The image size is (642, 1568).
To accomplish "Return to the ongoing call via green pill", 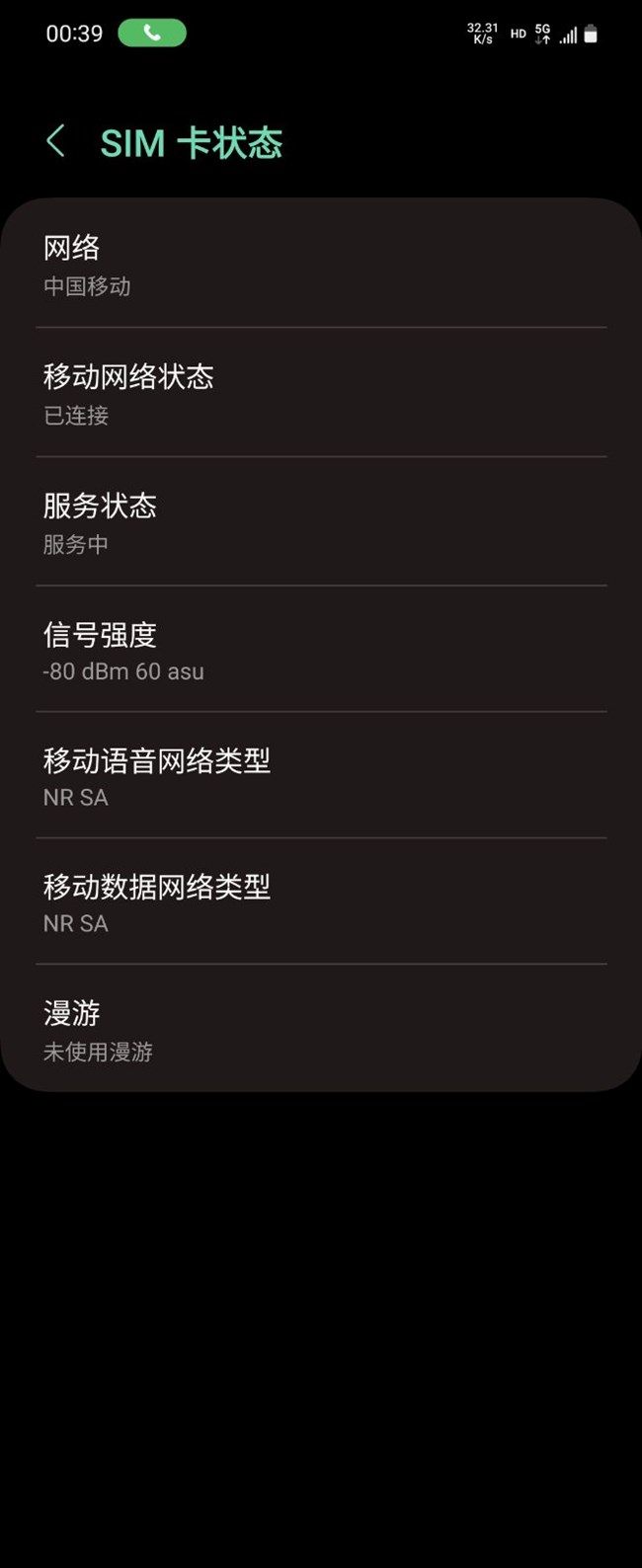I will 152,34.
